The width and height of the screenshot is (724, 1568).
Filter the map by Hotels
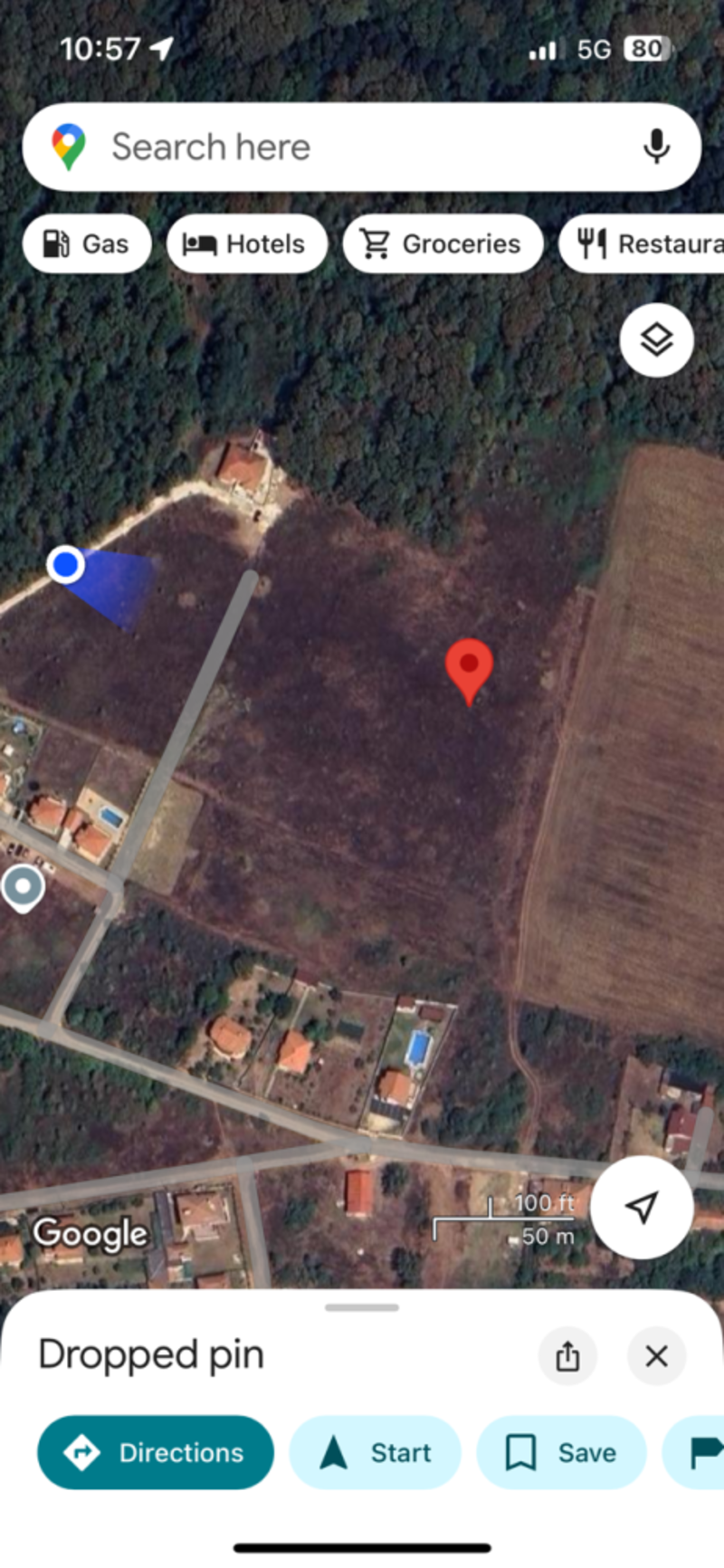point(247,244)
